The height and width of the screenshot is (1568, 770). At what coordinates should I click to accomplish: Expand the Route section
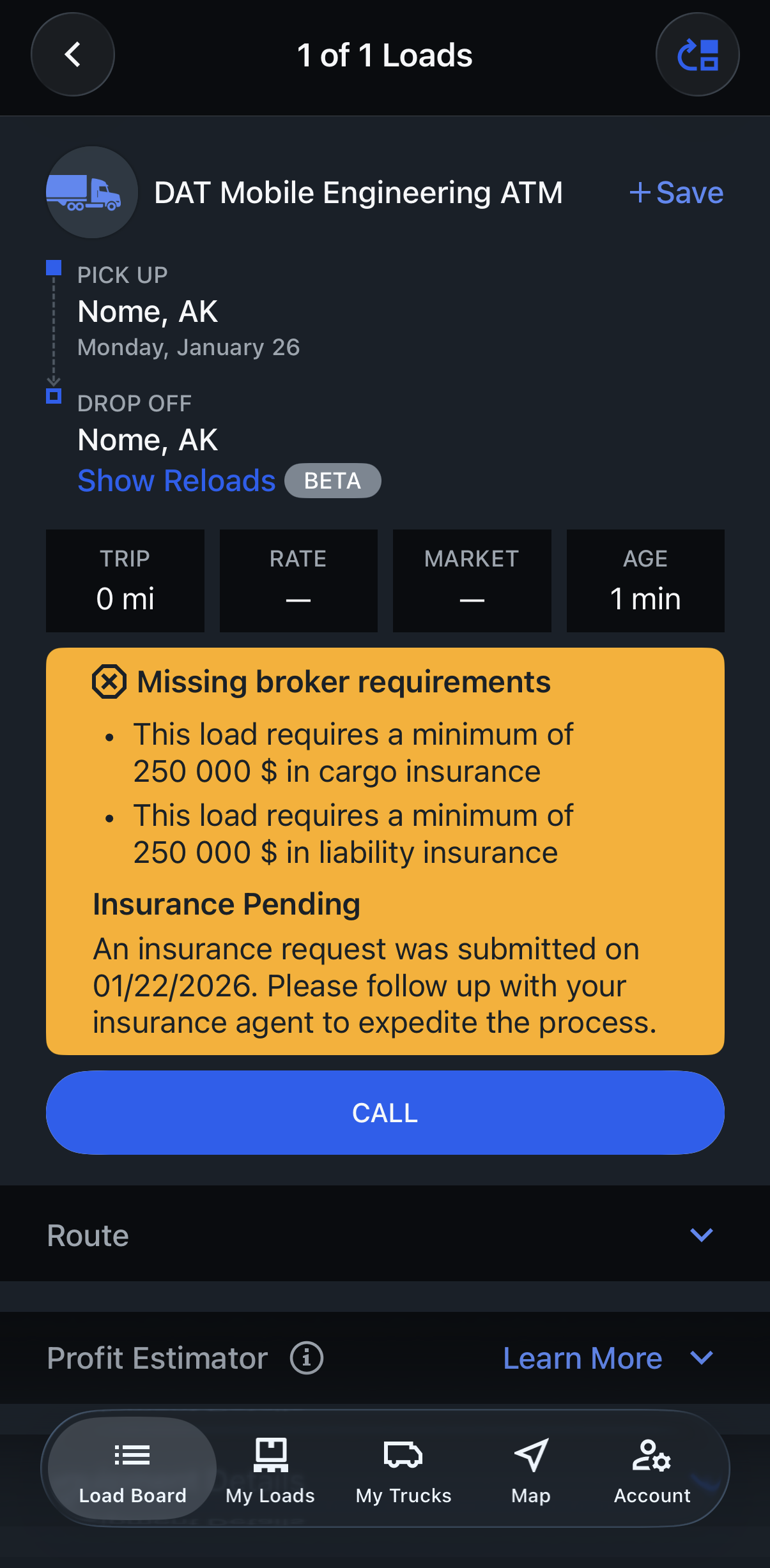click(x=701, y=1235)
